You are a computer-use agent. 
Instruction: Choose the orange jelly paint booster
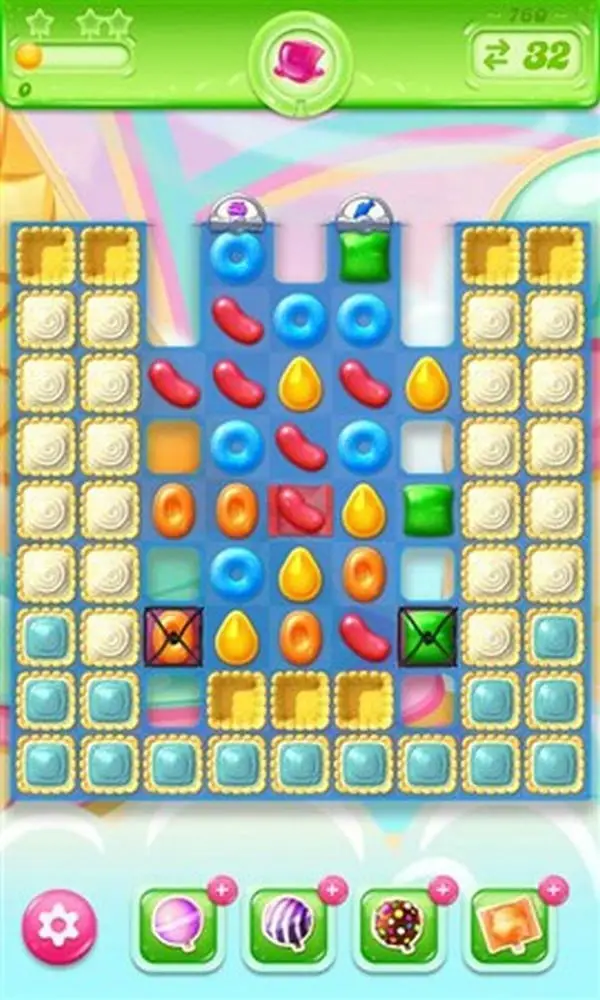pyautogui.click(x=509, y=925)
